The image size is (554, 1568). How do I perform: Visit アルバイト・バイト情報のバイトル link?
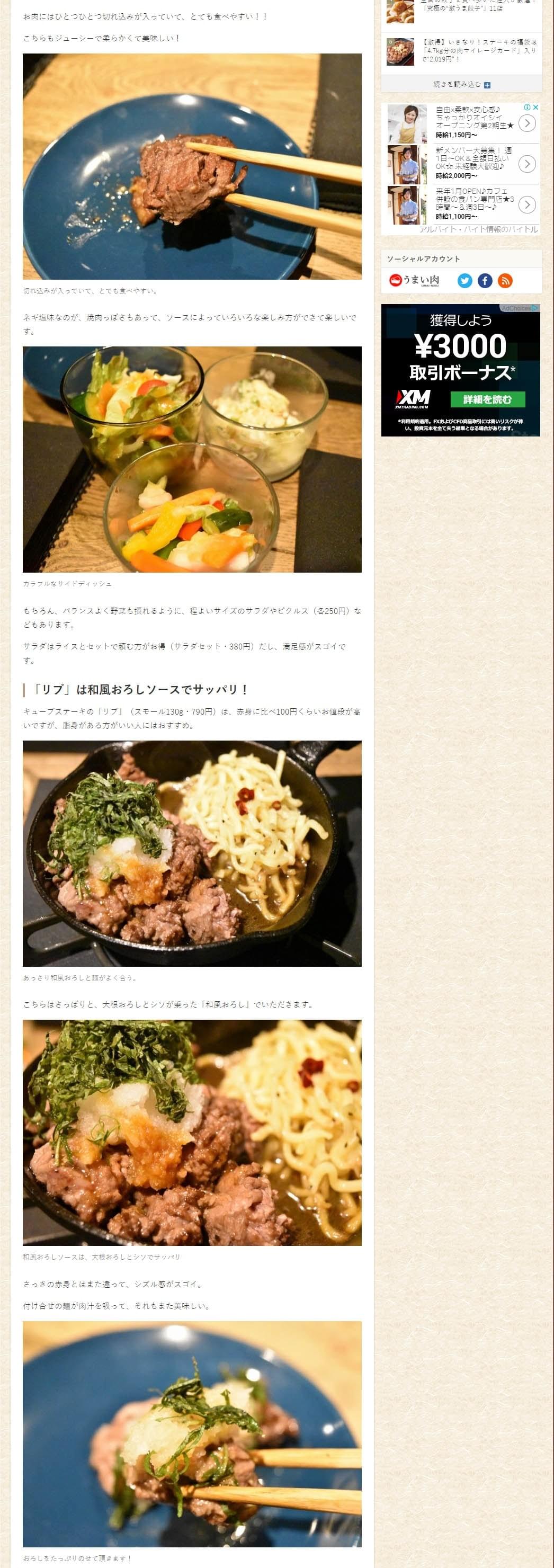pos(478,229)
